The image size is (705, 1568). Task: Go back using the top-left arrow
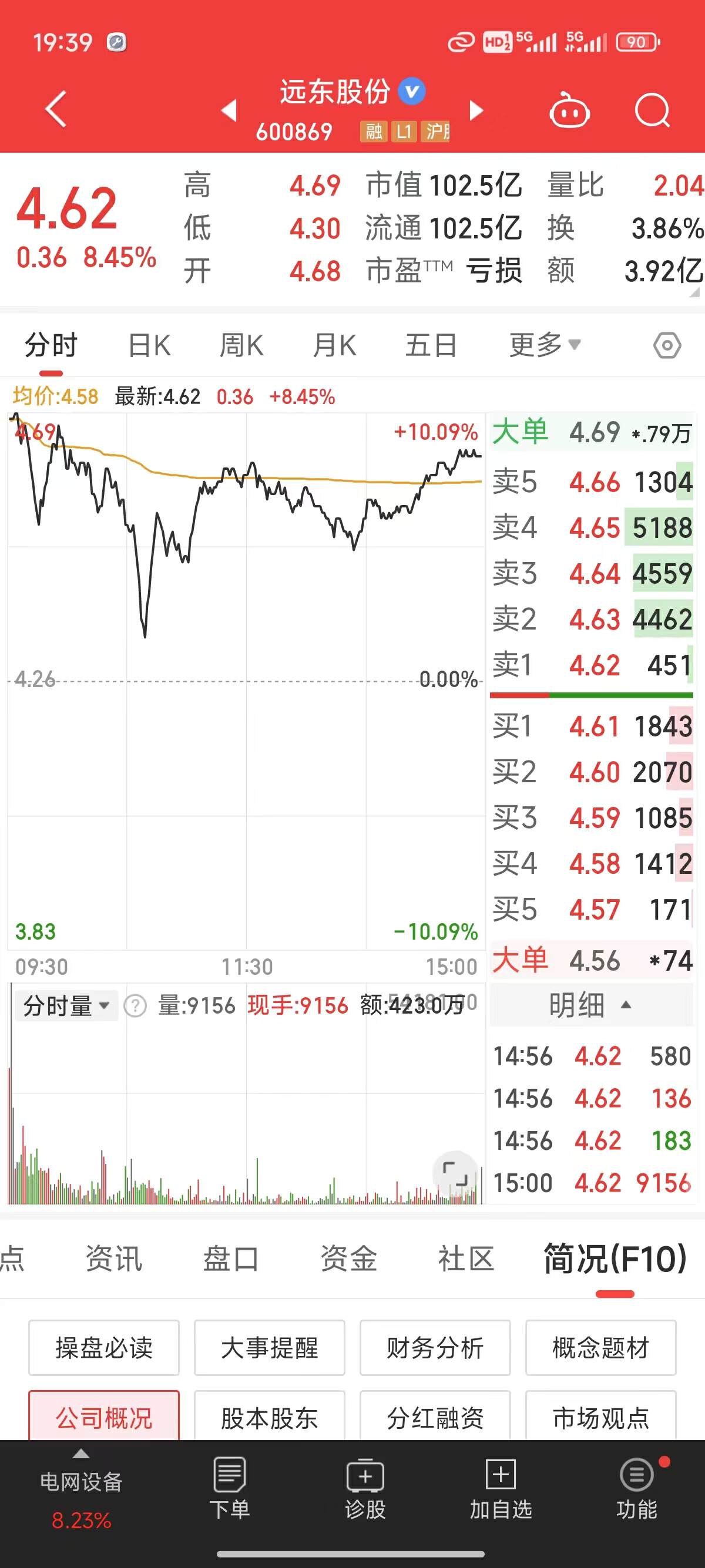[x=55, y=110]
